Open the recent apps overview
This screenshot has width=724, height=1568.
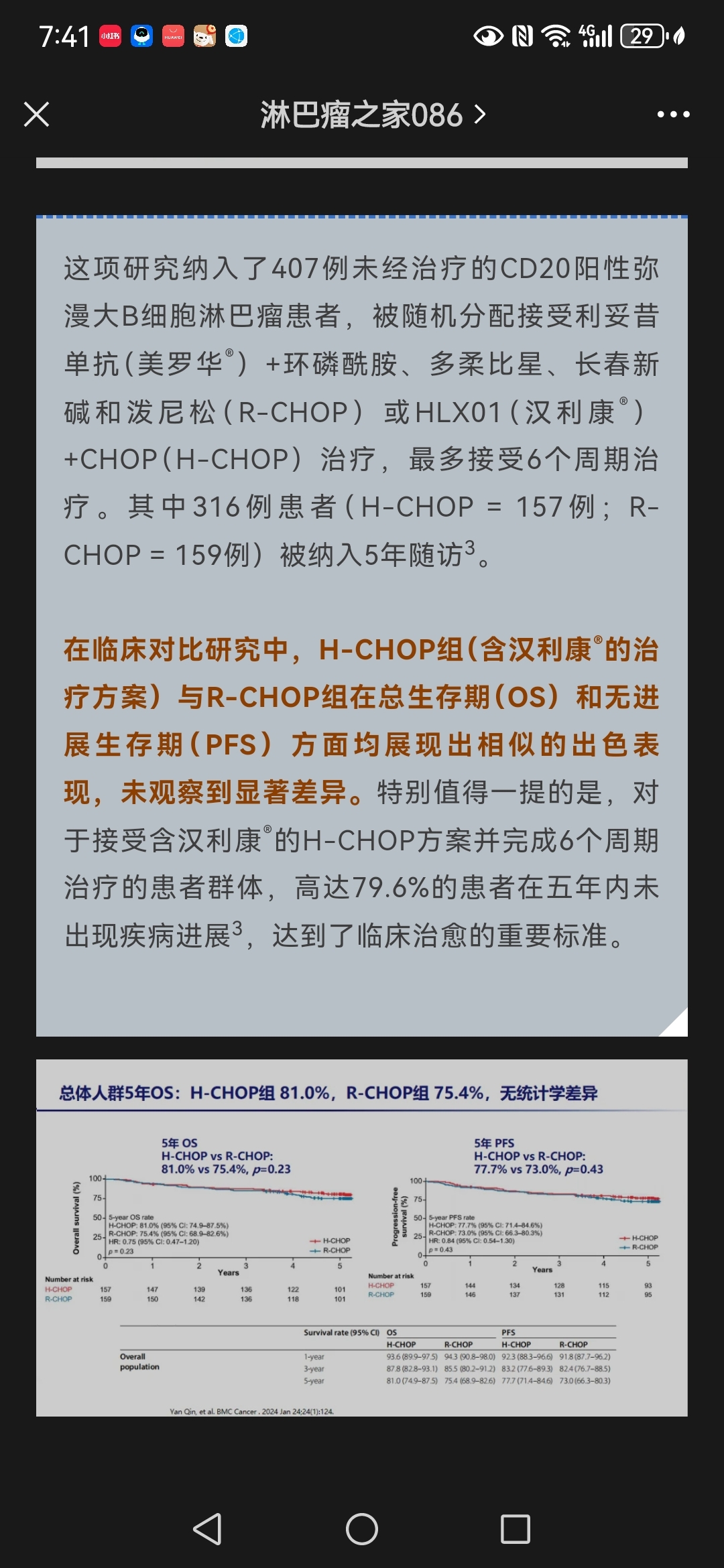pos(516,1529)
